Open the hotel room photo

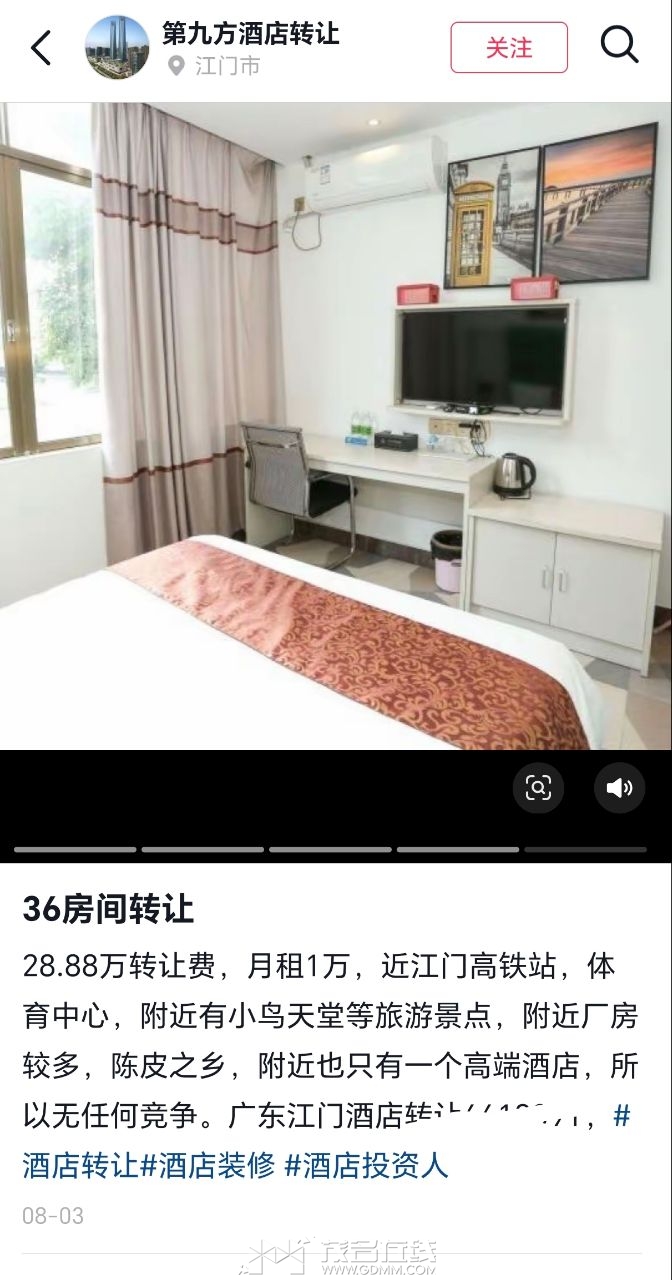pos(336,425)
